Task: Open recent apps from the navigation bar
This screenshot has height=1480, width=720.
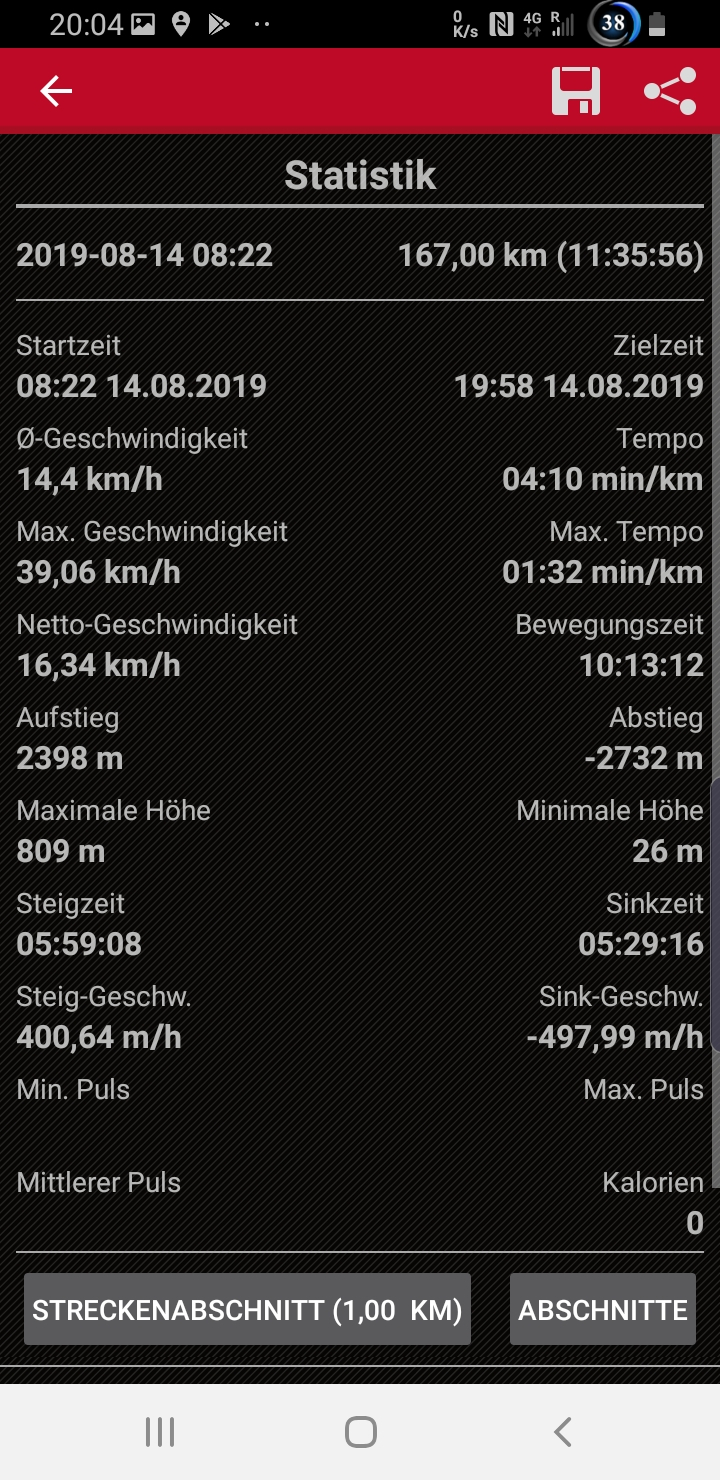Action: [x=160, y=1432]
